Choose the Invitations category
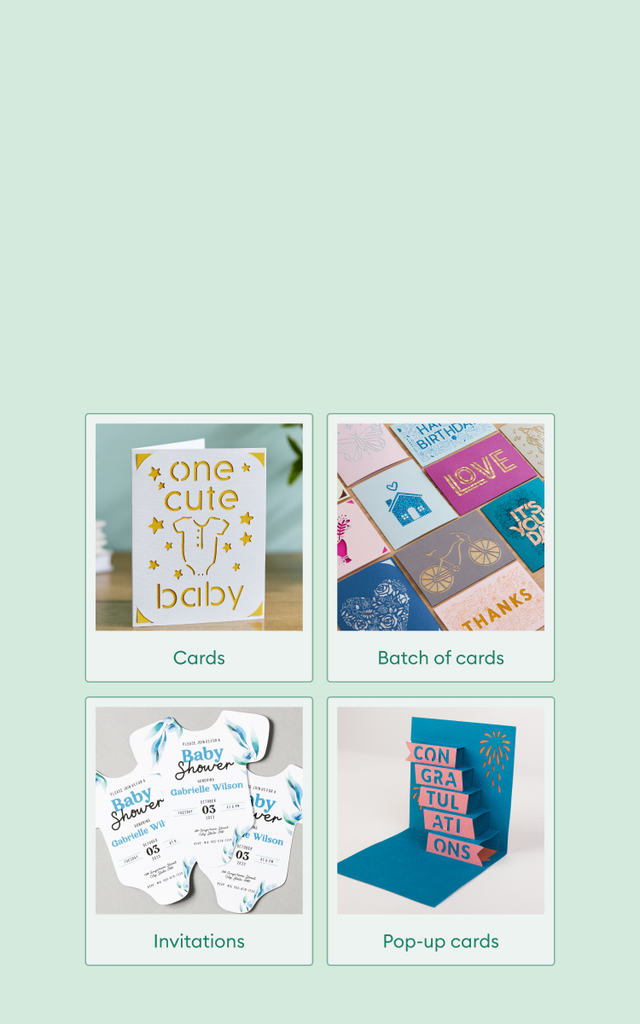The height and width of the screenshot is (1024, 640). click(199, 830)
